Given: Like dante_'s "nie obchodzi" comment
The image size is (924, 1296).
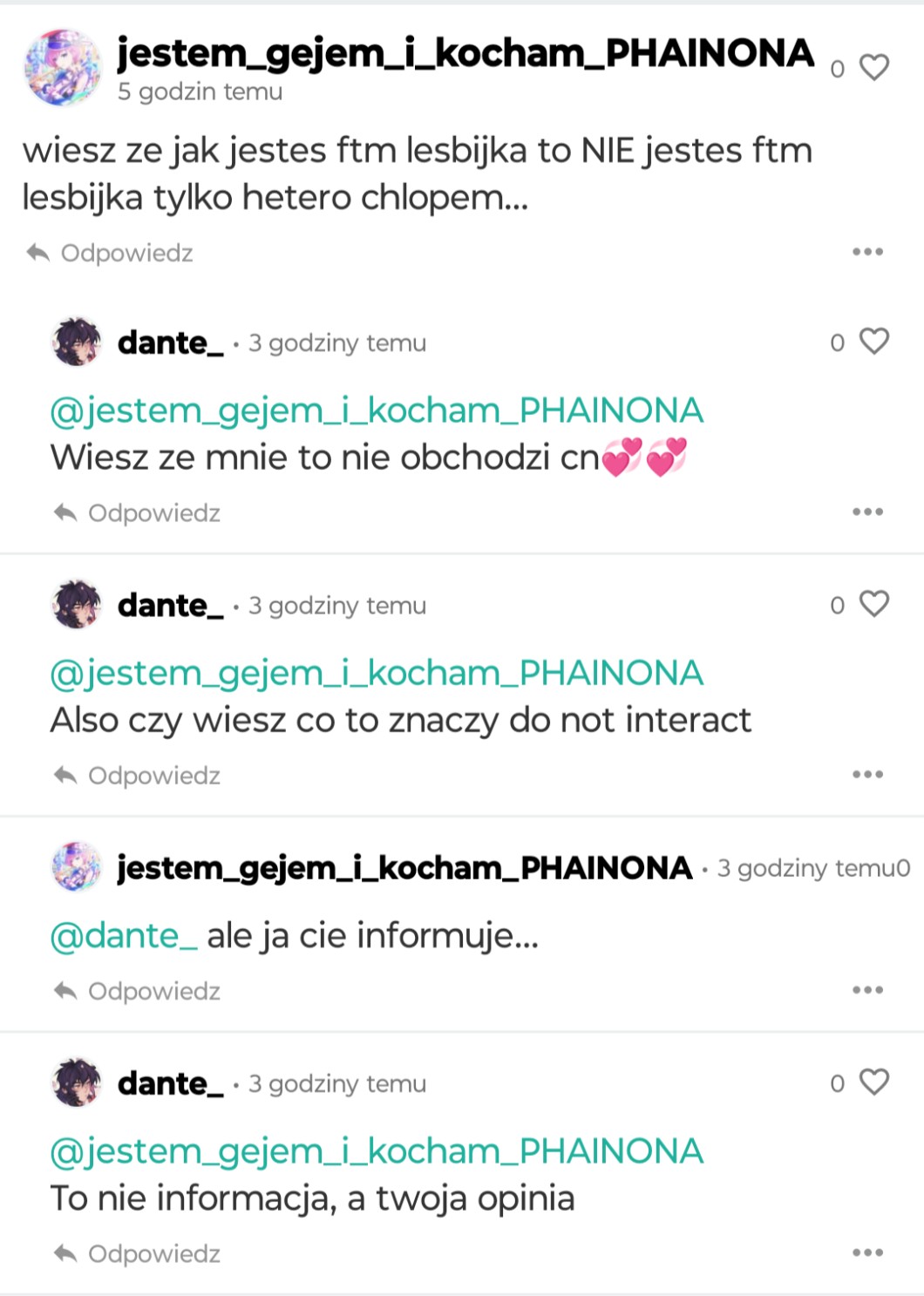Looking at the screenshot, I should coord(873,342).
